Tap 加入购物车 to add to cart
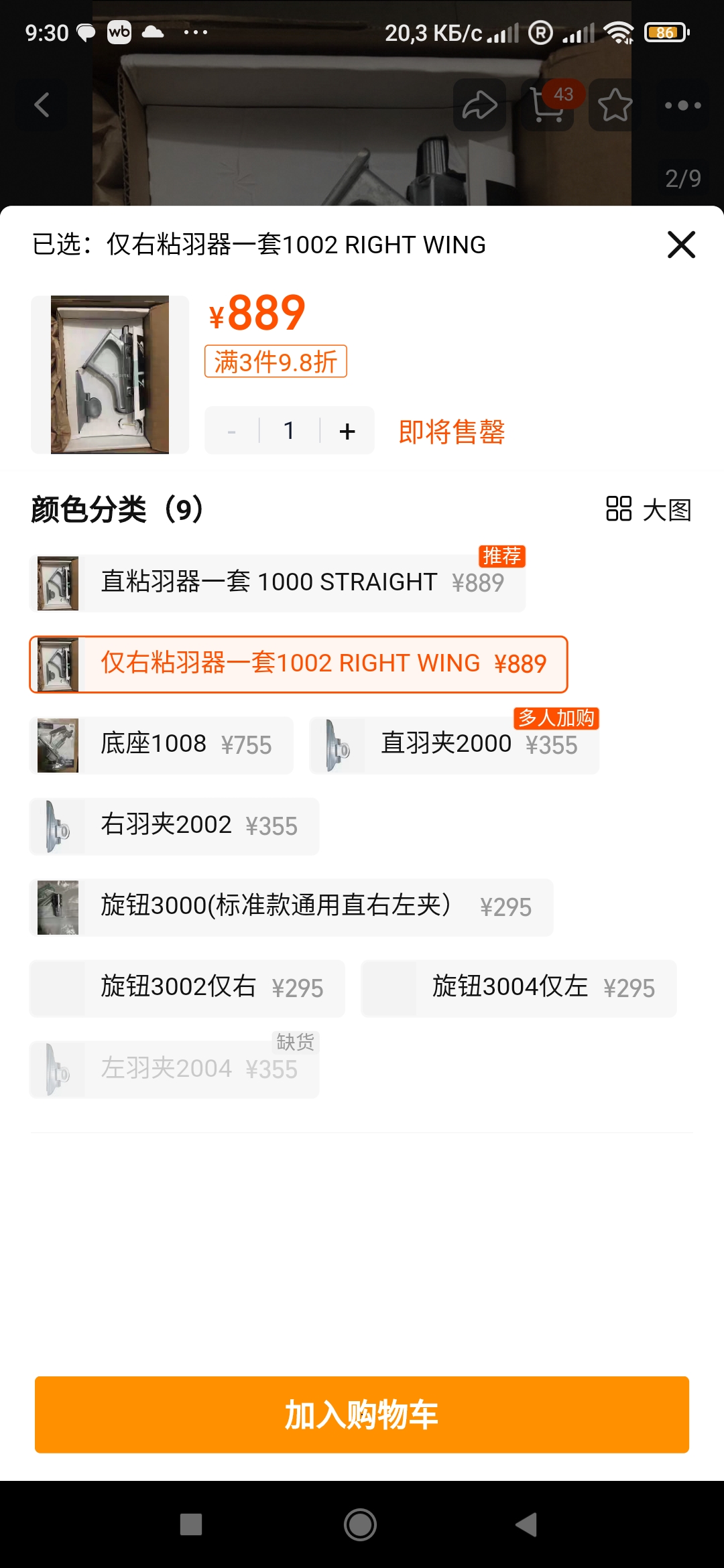This screenshot has width=724, height=1568. [362, 1415]
